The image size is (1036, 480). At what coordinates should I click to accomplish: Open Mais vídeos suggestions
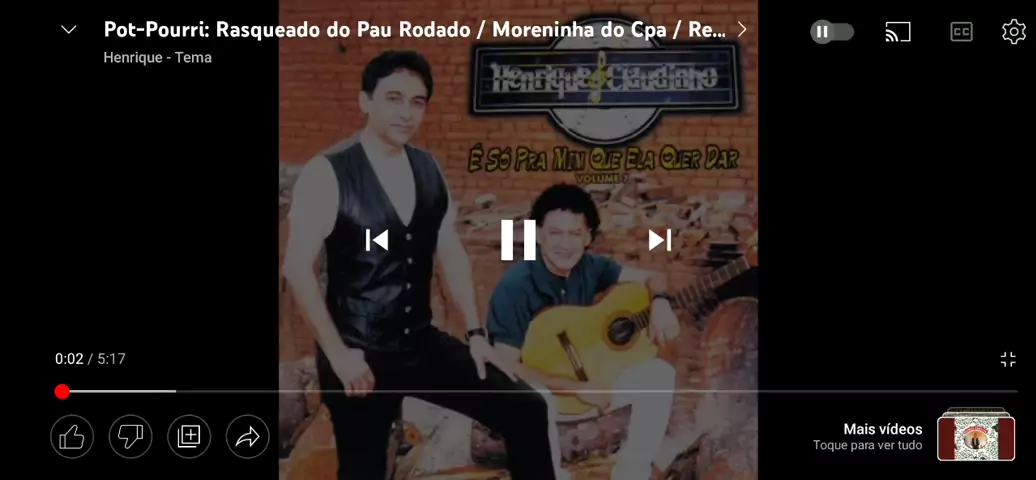(x=975, y=437)
